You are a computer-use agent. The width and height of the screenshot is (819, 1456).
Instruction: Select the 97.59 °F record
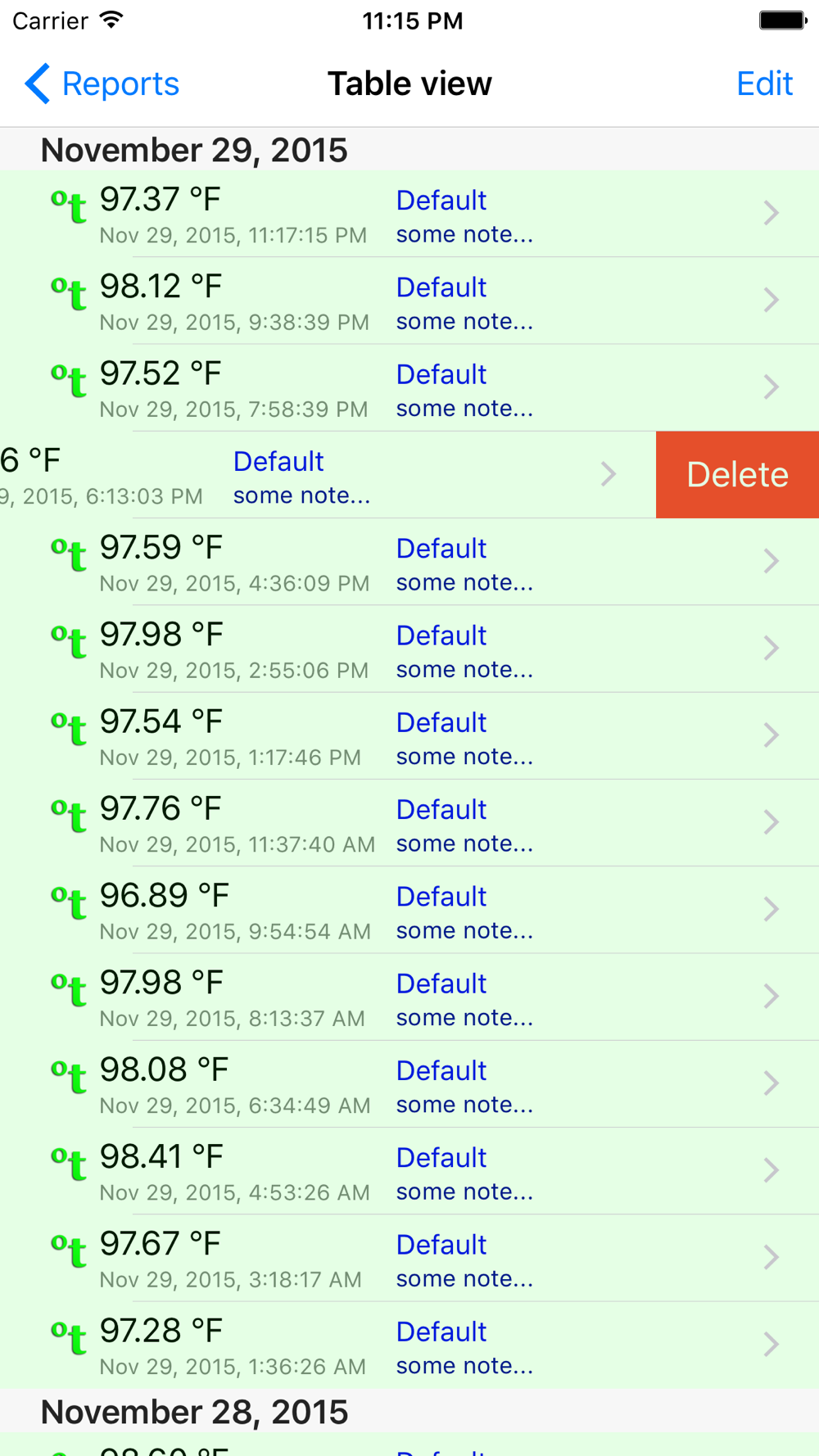pyautogui.click(x=409, y=562)
